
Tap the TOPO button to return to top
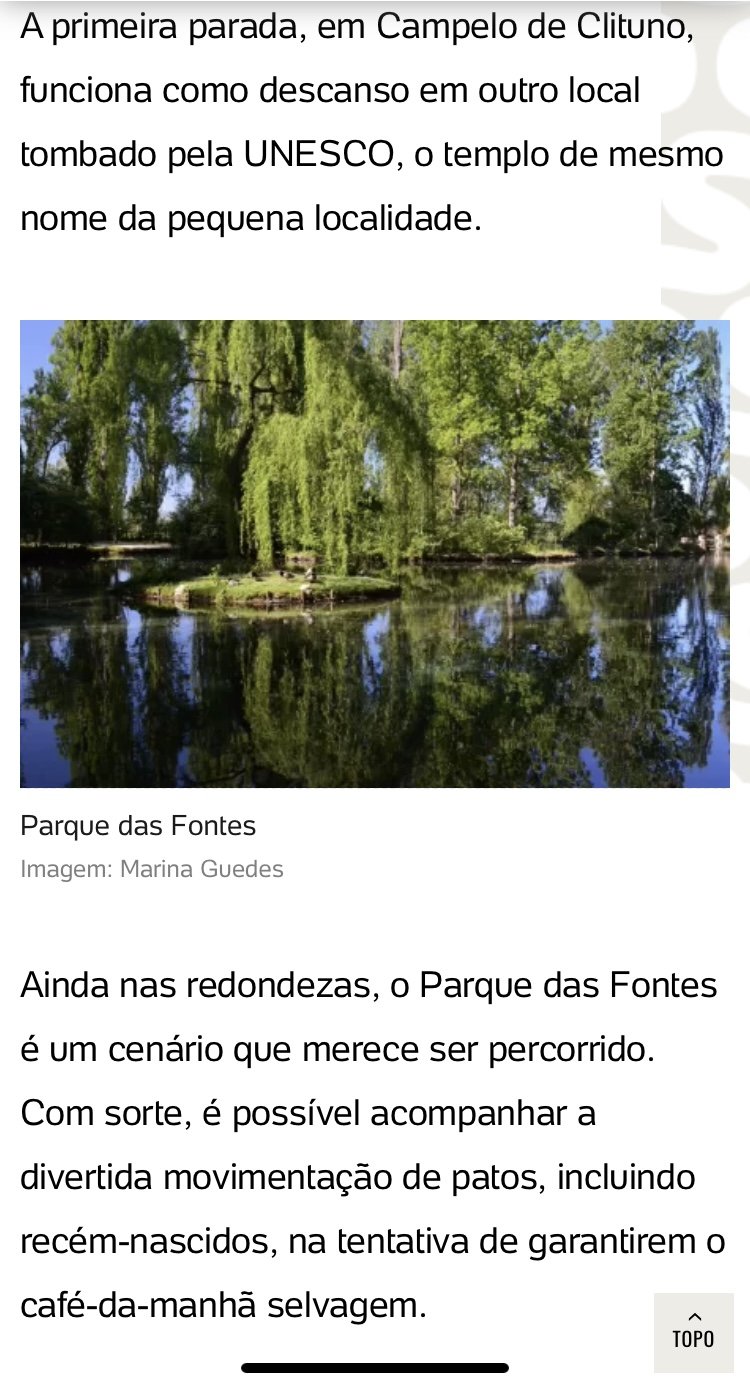(x=693, y=1332)
